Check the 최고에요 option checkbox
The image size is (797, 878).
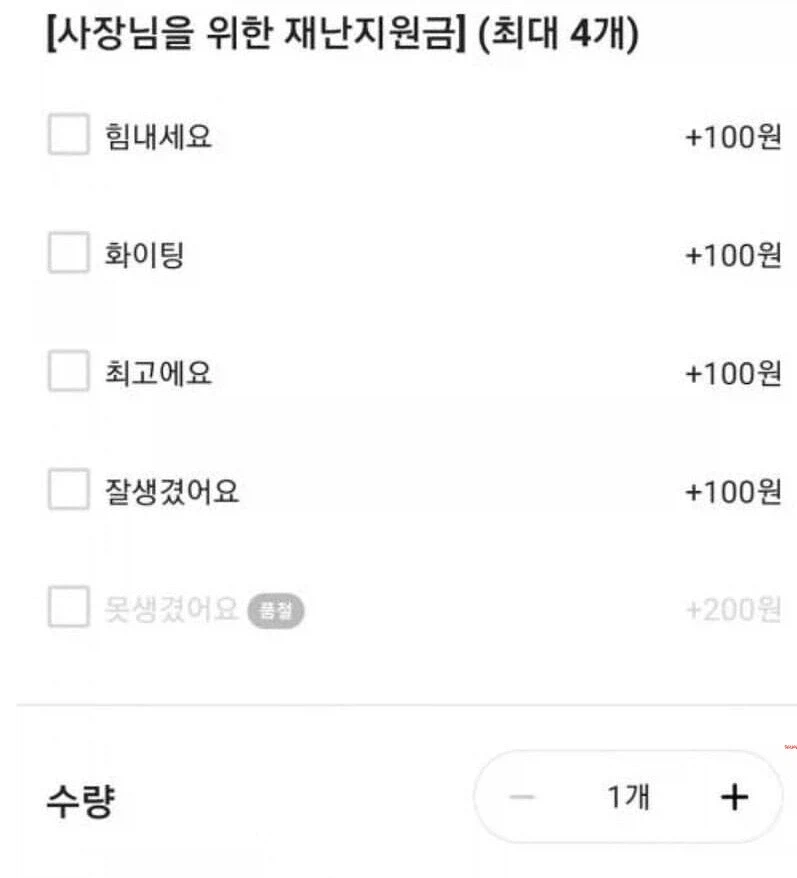[x=67, y=373]
